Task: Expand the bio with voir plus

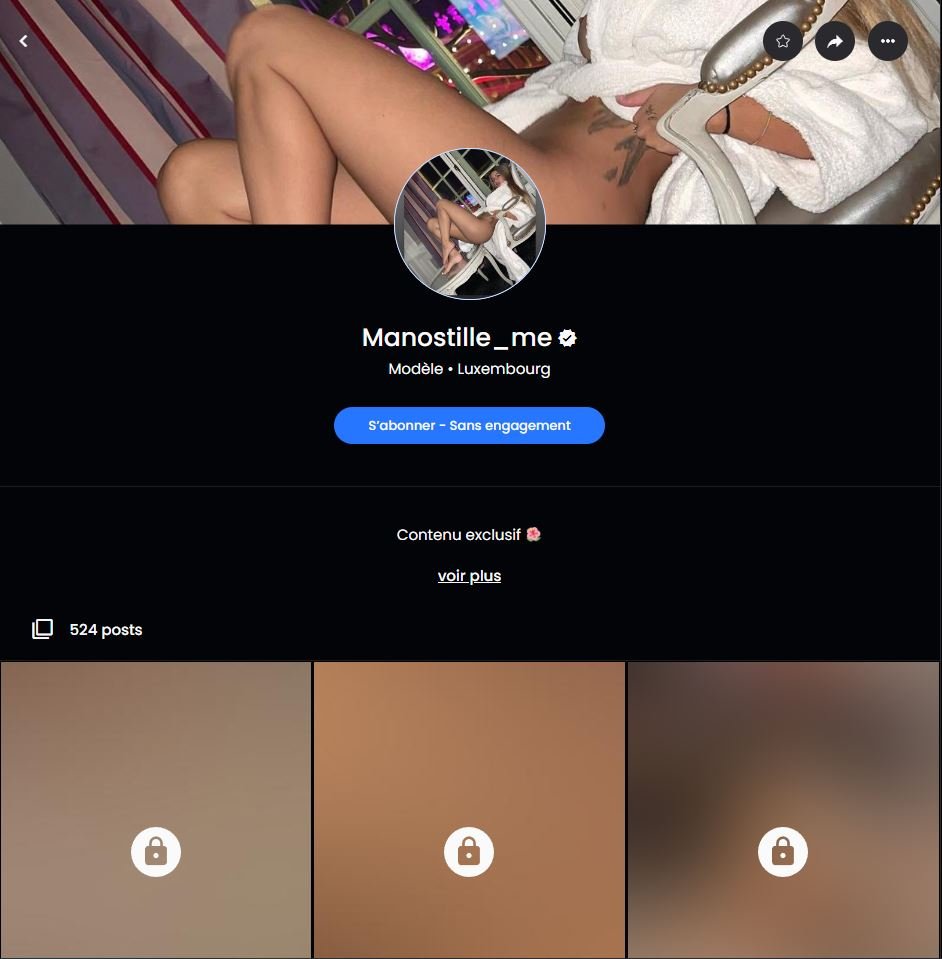Action: tap(469, 576)
